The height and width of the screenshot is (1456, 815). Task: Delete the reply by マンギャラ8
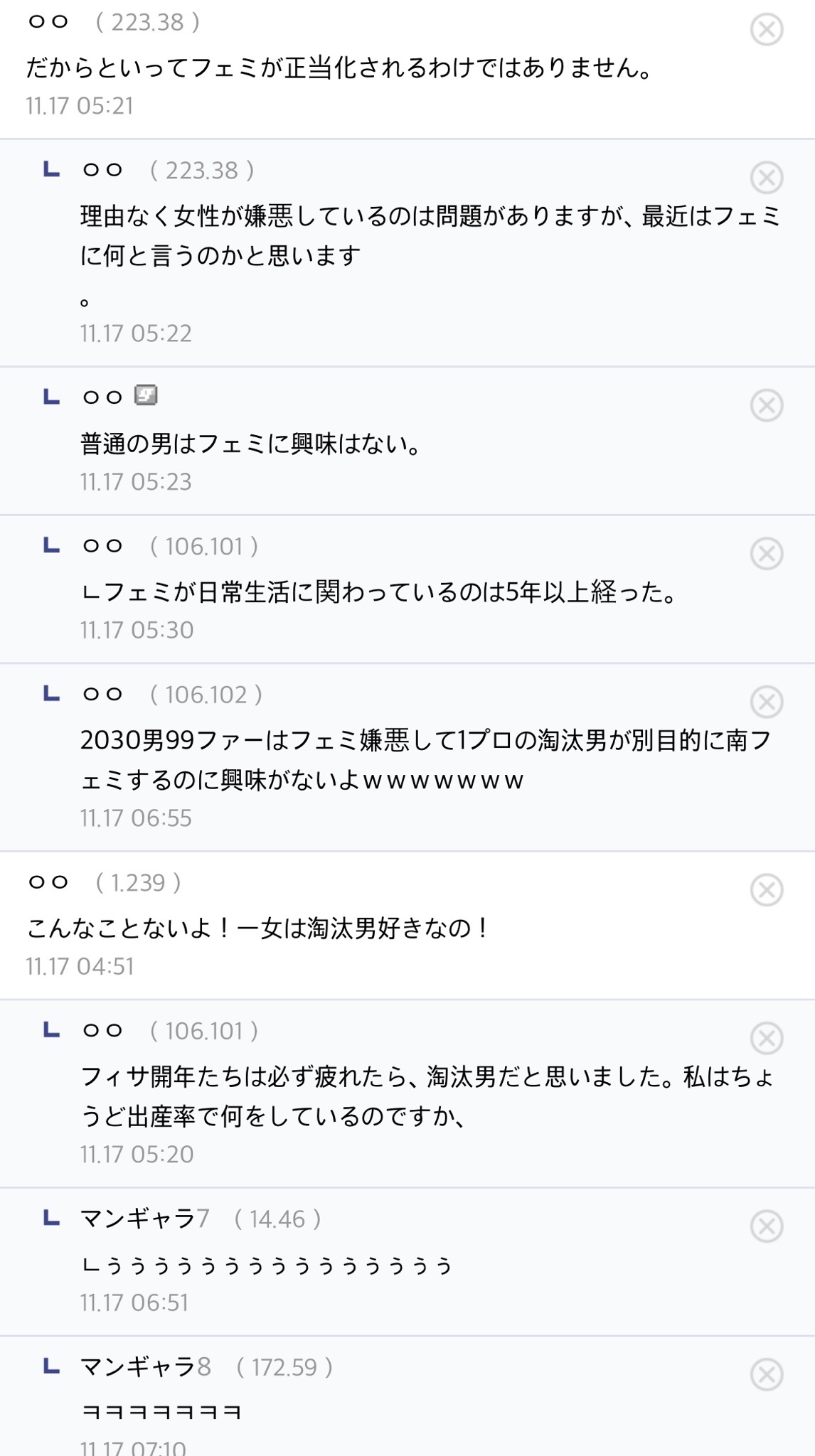(767, 1374)
